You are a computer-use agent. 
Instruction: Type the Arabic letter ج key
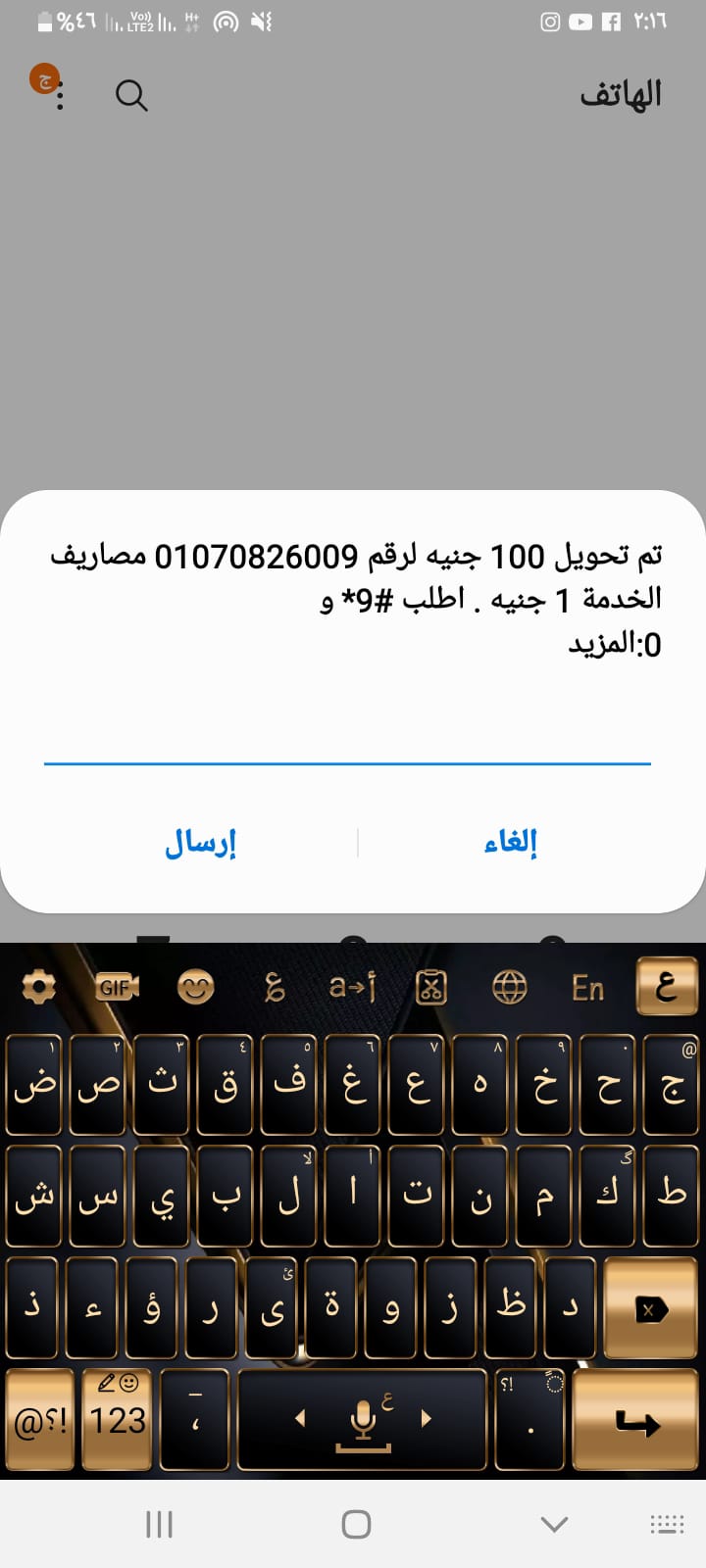(x=673, y=1085)
